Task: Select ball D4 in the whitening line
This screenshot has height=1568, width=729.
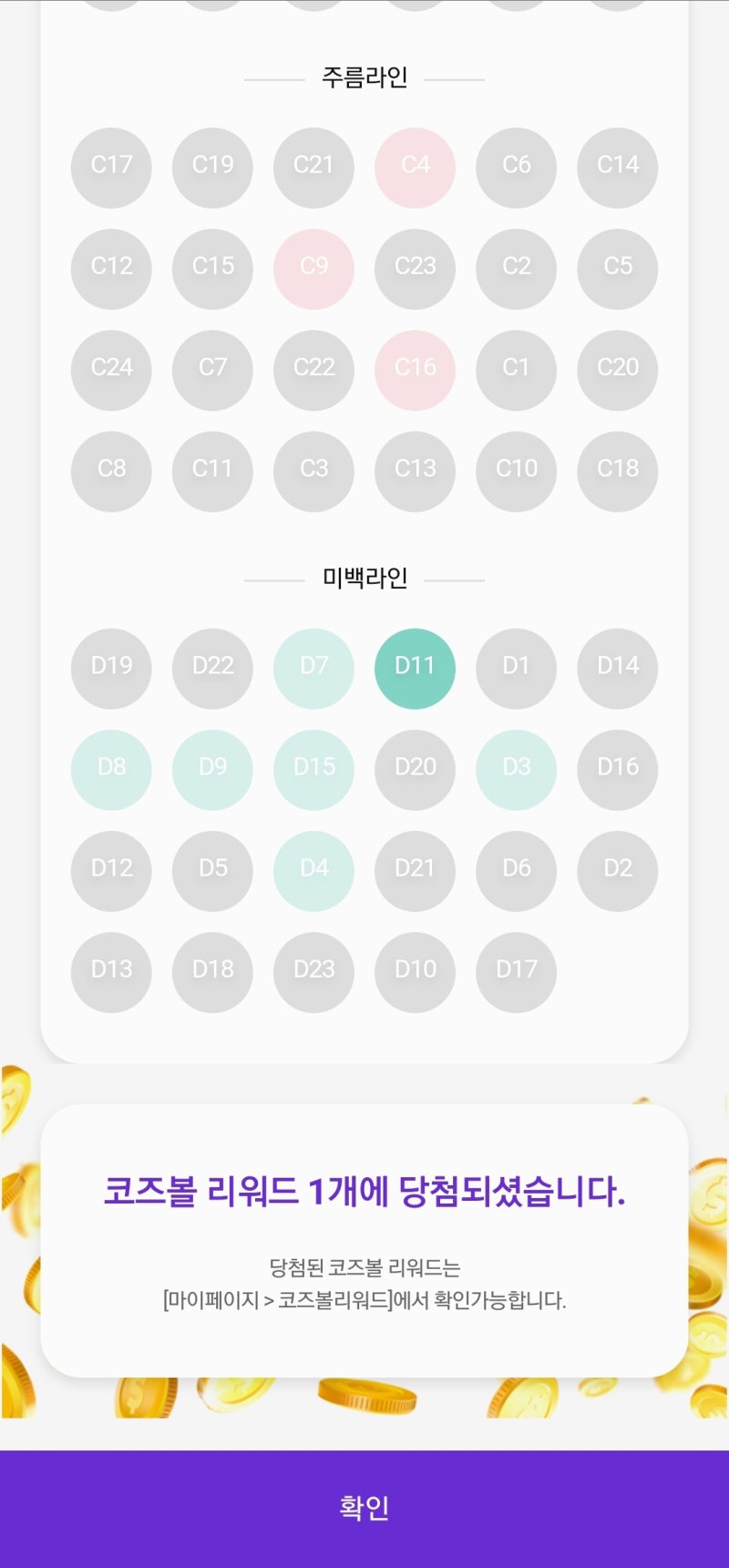Action: click(313, 870)
